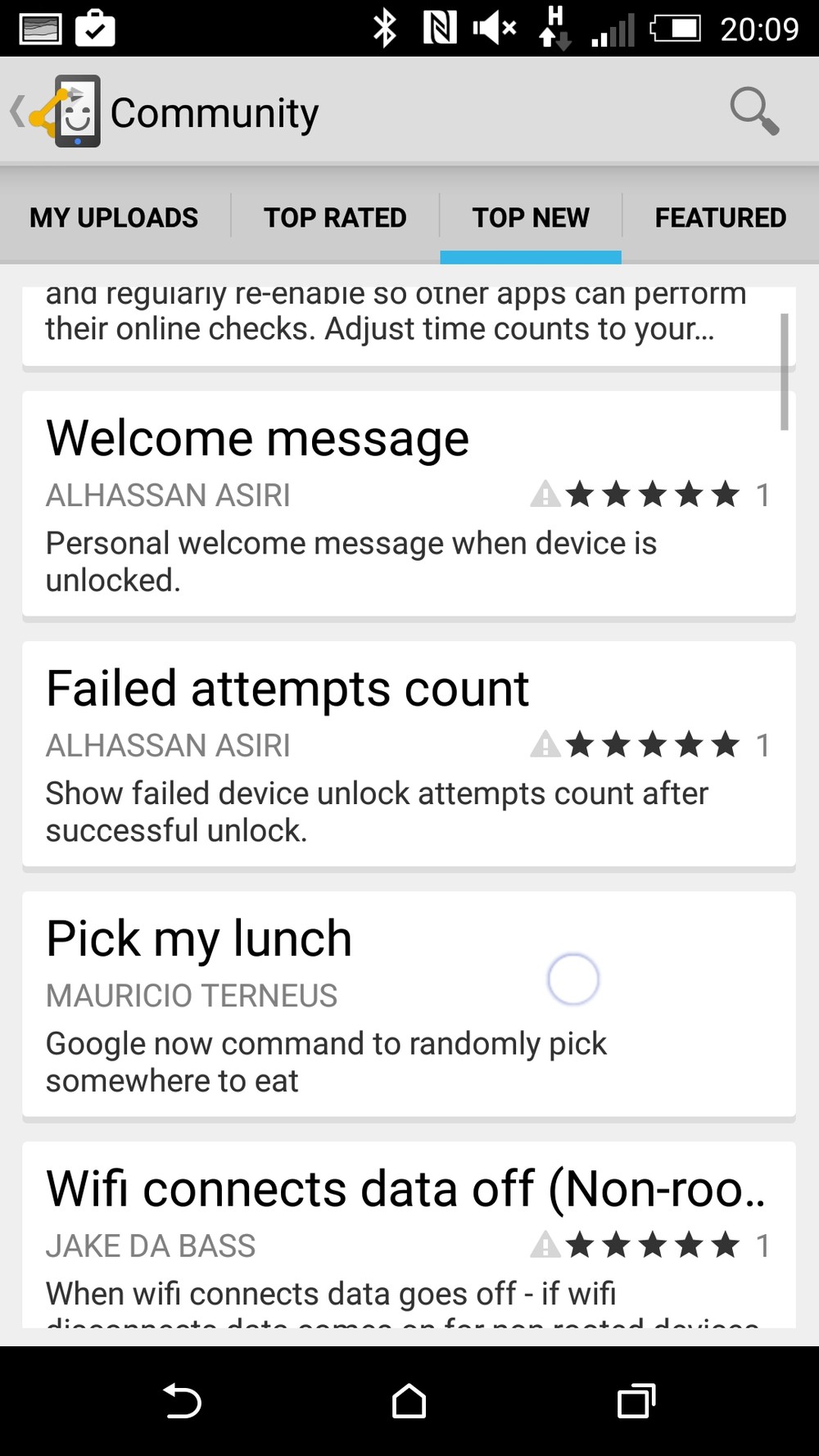Tap the system back button
The image size is (819, 1456).
tap(182, 1400)
